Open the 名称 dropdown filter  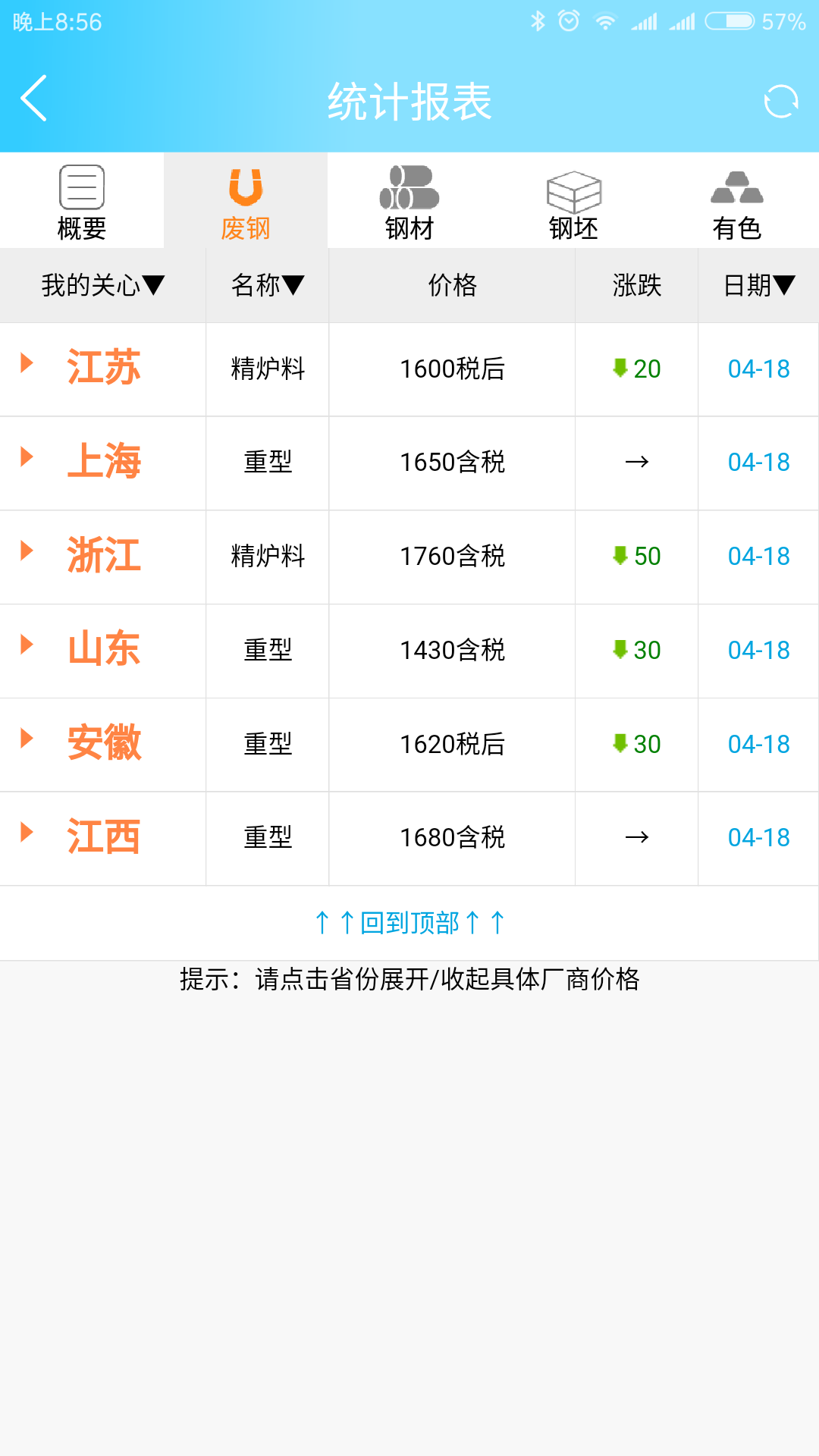tap(268, 286)
